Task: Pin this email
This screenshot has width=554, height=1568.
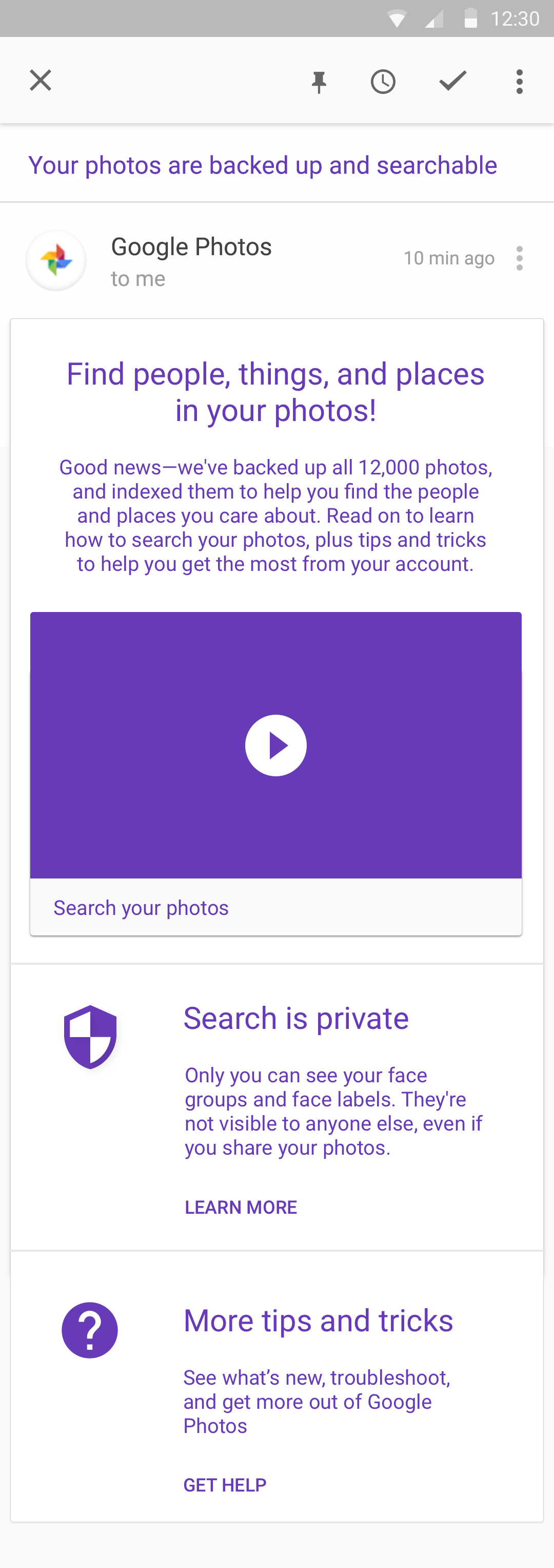Action: tap(319, 82)
